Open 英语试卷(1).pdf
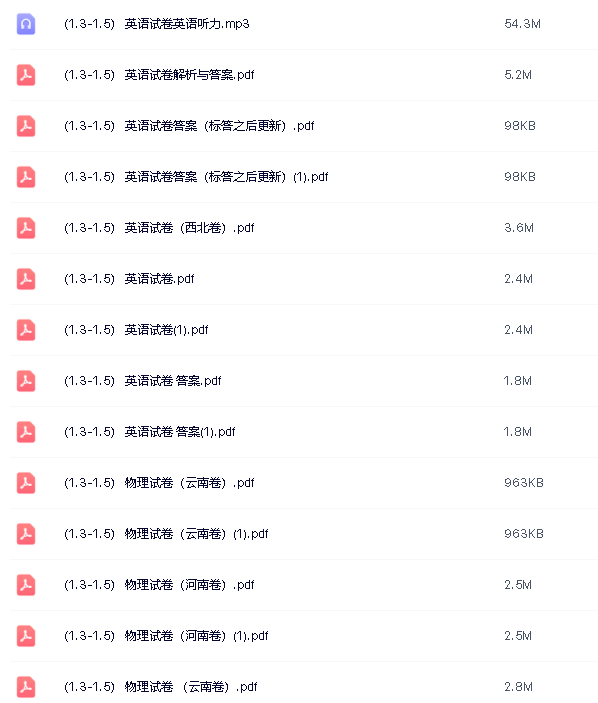 [x=136, y=330]
